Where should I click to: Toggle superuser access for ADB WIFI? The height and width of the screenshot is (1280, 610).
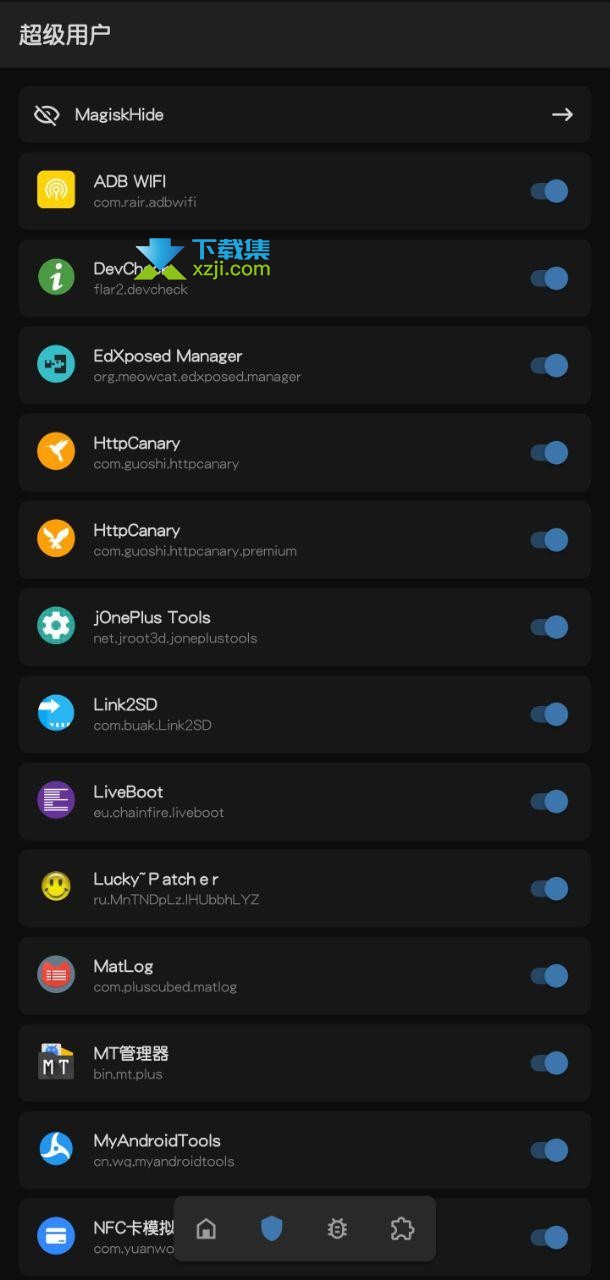click(x=549, y=191)
